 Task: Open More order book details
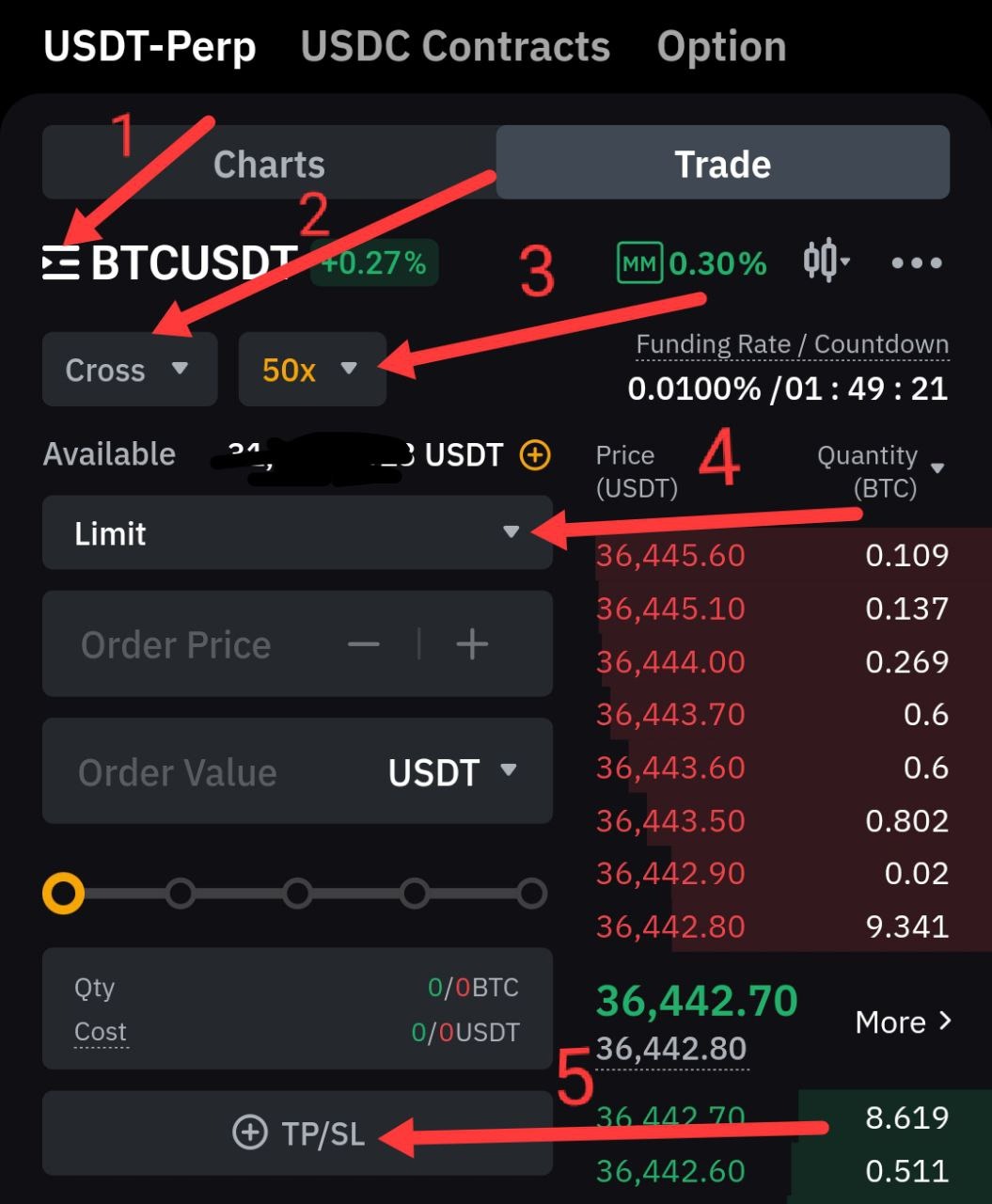[904, 1022]
